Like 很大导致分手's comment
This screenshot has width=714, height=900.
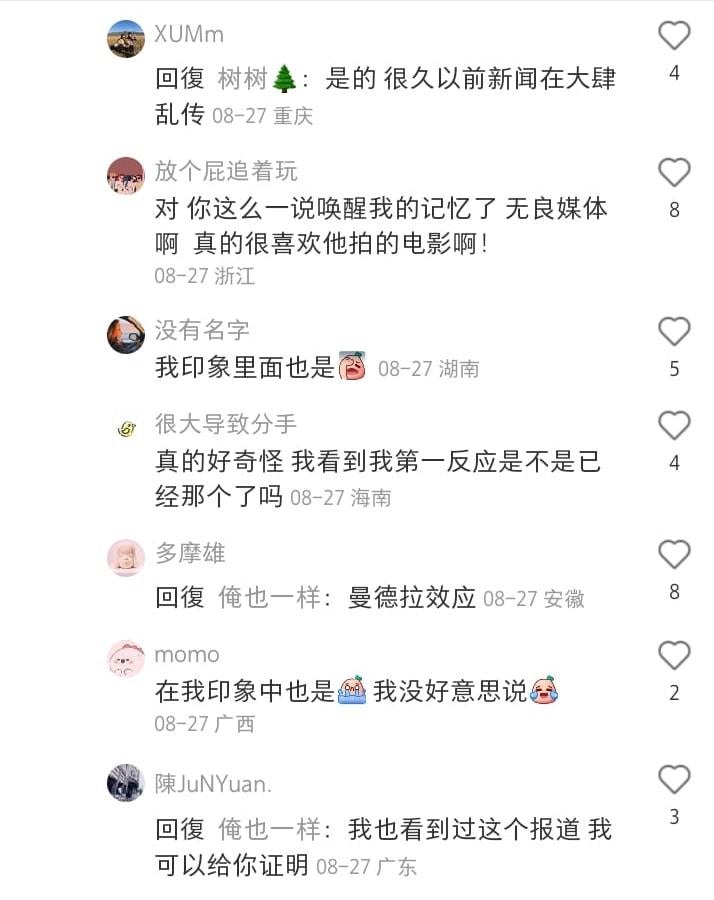[x=674, y=426]
